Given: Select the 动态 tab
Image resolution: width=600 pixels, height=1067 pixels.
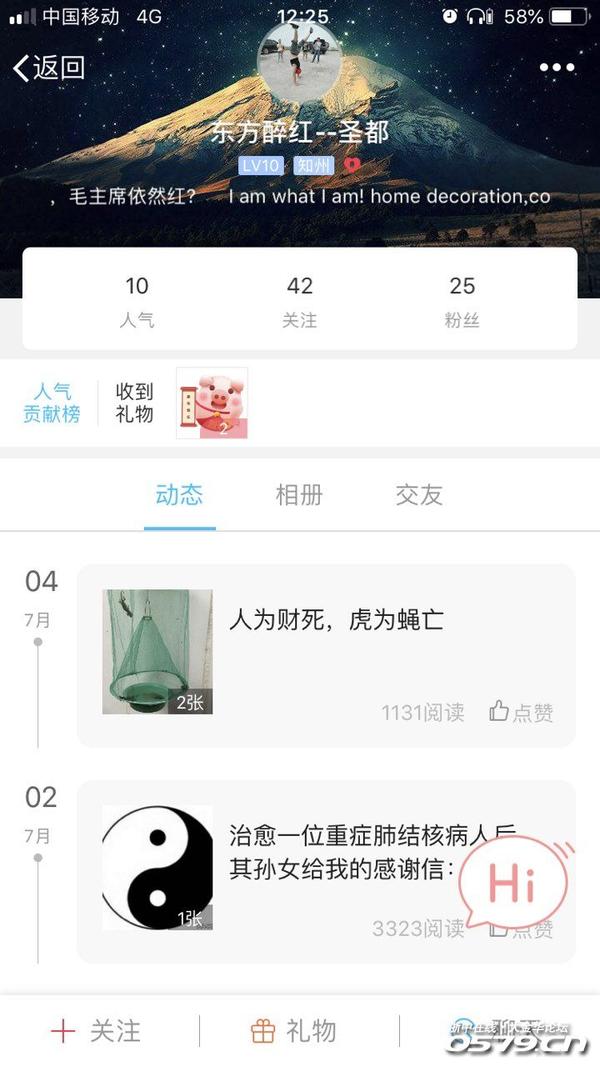Looking at the screenshot, I should [x=180, y=495].
